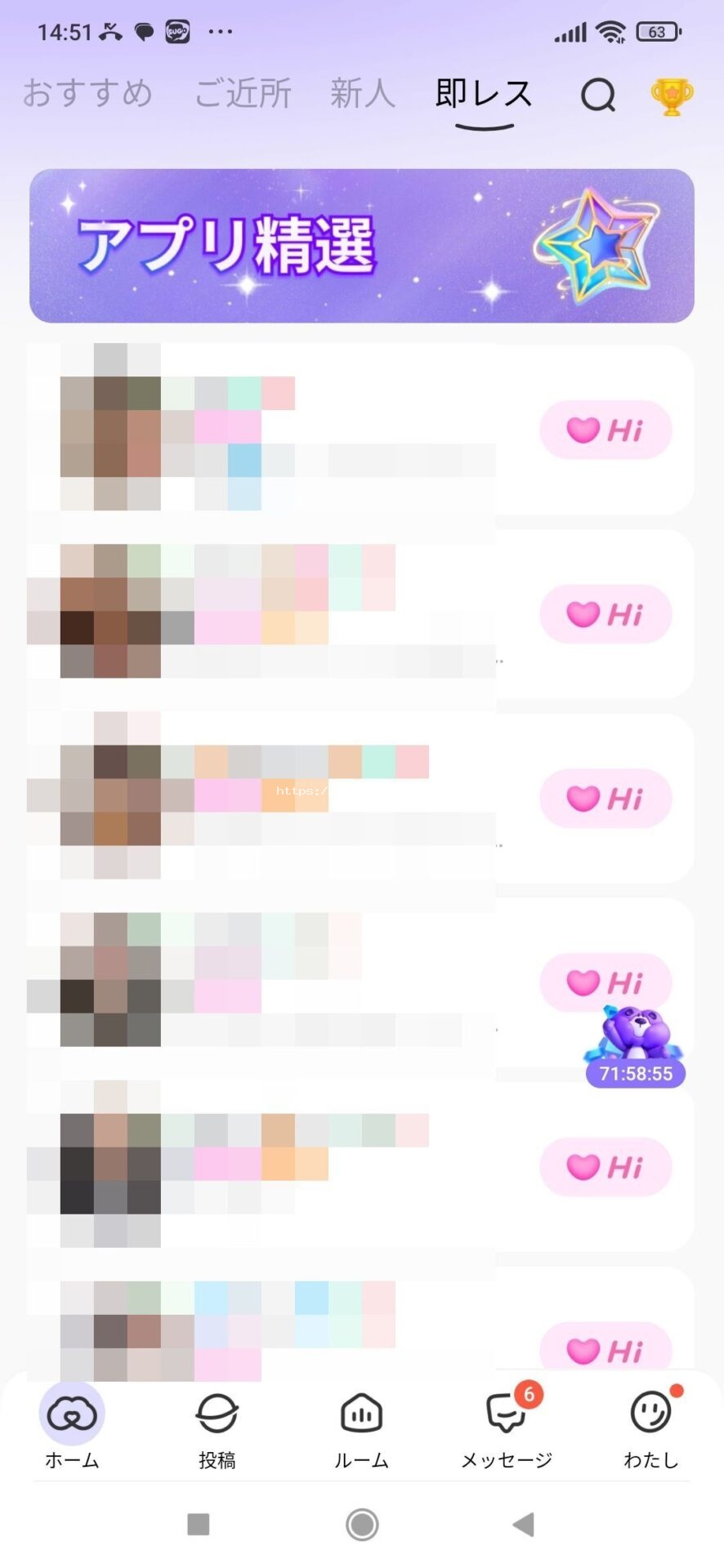Switch to the おすすめ tab
Viewport: 724px width, 1568px height.
pos(87,93)
